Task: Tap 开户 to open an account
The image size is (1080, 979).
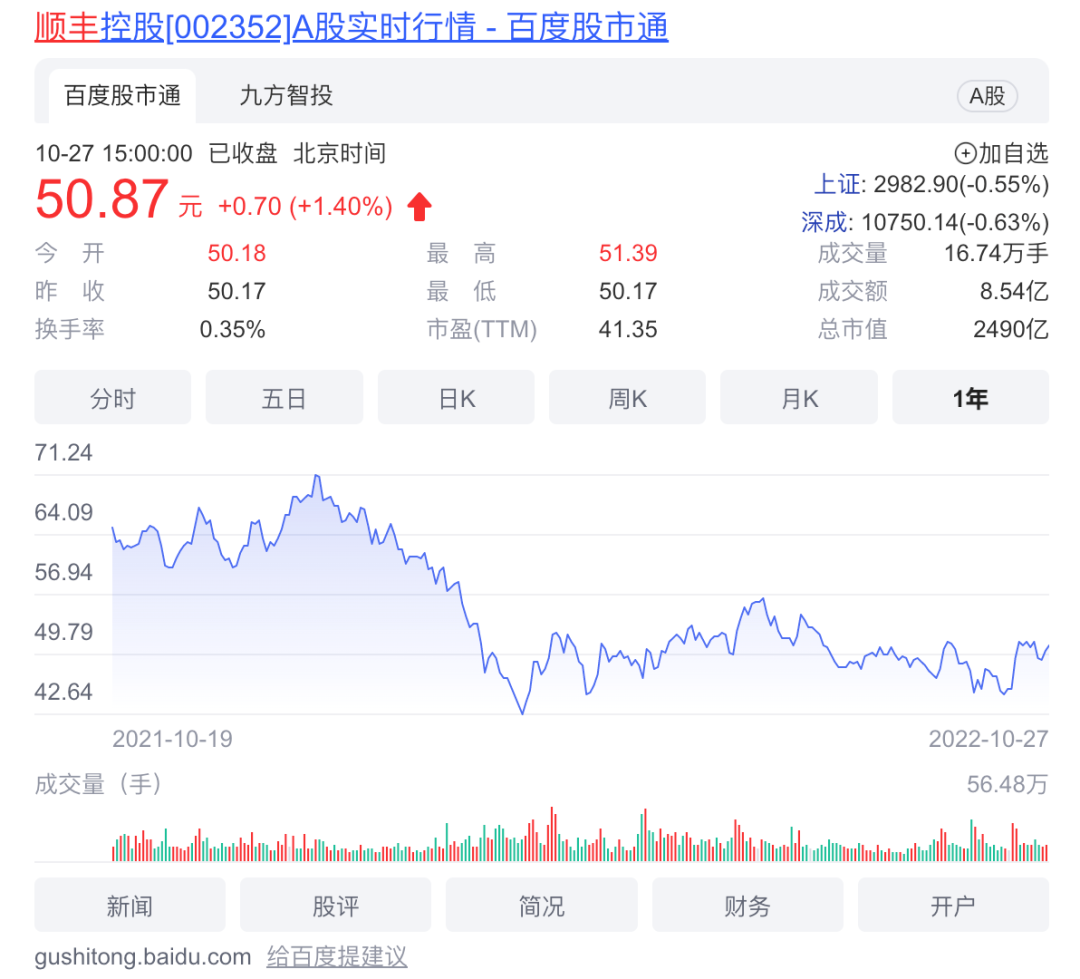Action: (x=952, y=906)
